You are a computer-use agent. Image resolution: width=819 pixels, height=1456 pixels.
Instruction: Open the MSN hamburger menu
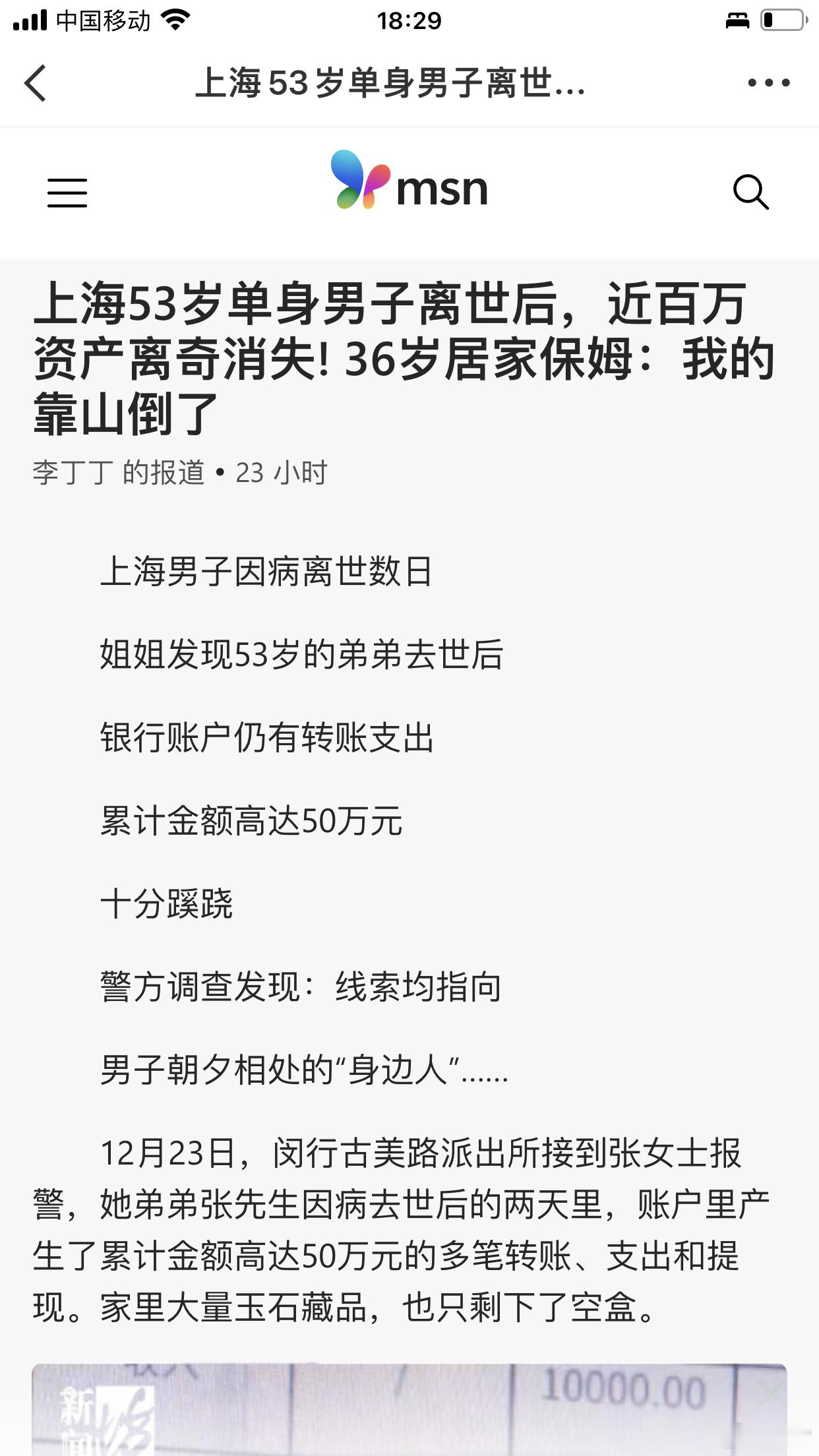tap(68, 192)
